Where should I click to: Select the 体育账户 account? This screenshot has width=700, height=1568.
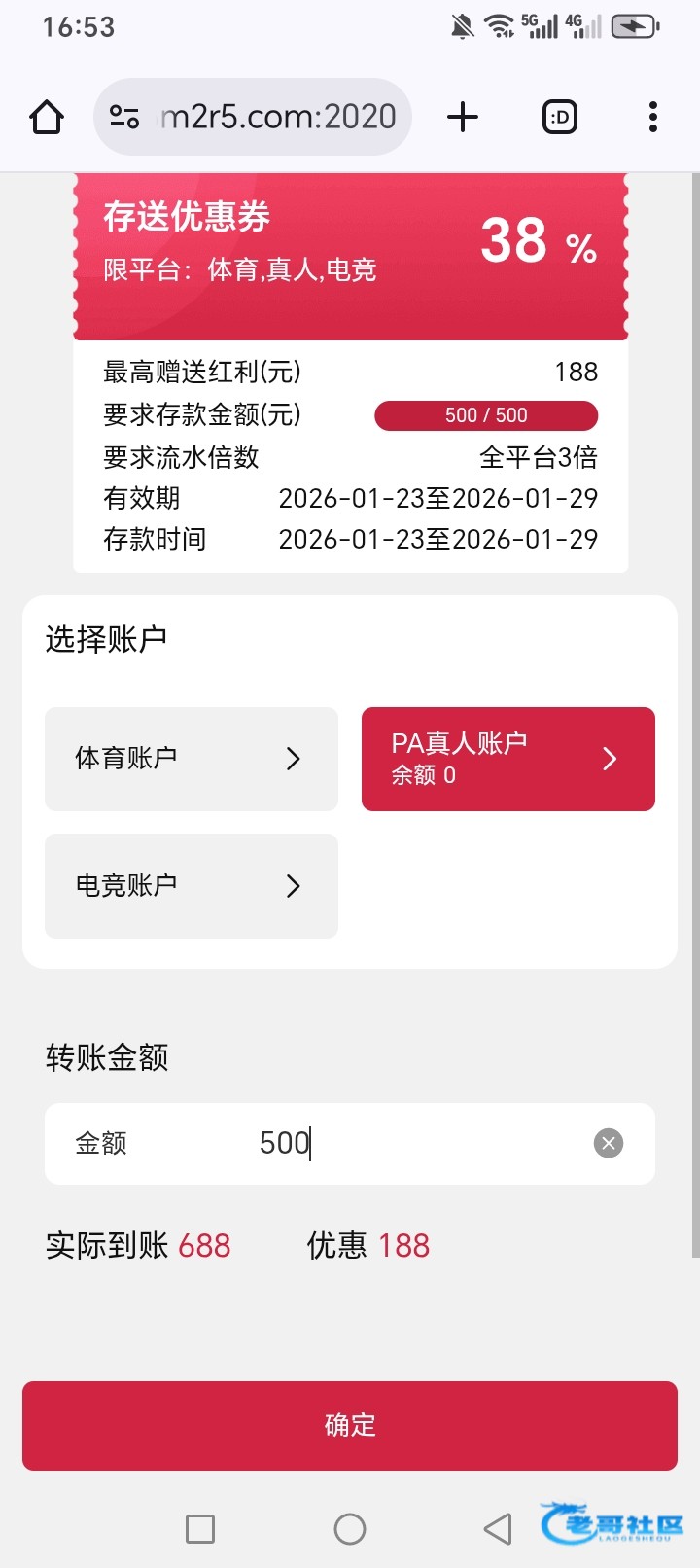[192, 759]
